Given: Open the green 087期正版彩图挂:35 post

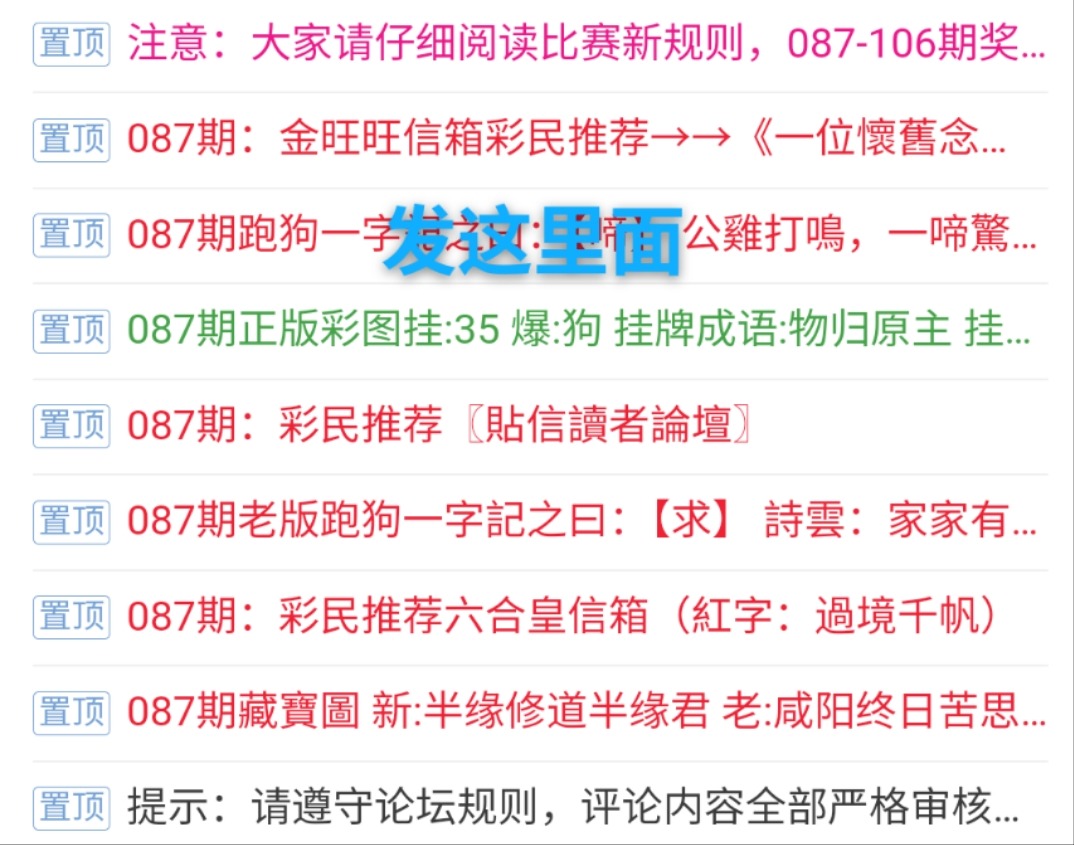Looking at the screenshot, I should (578, 330).
